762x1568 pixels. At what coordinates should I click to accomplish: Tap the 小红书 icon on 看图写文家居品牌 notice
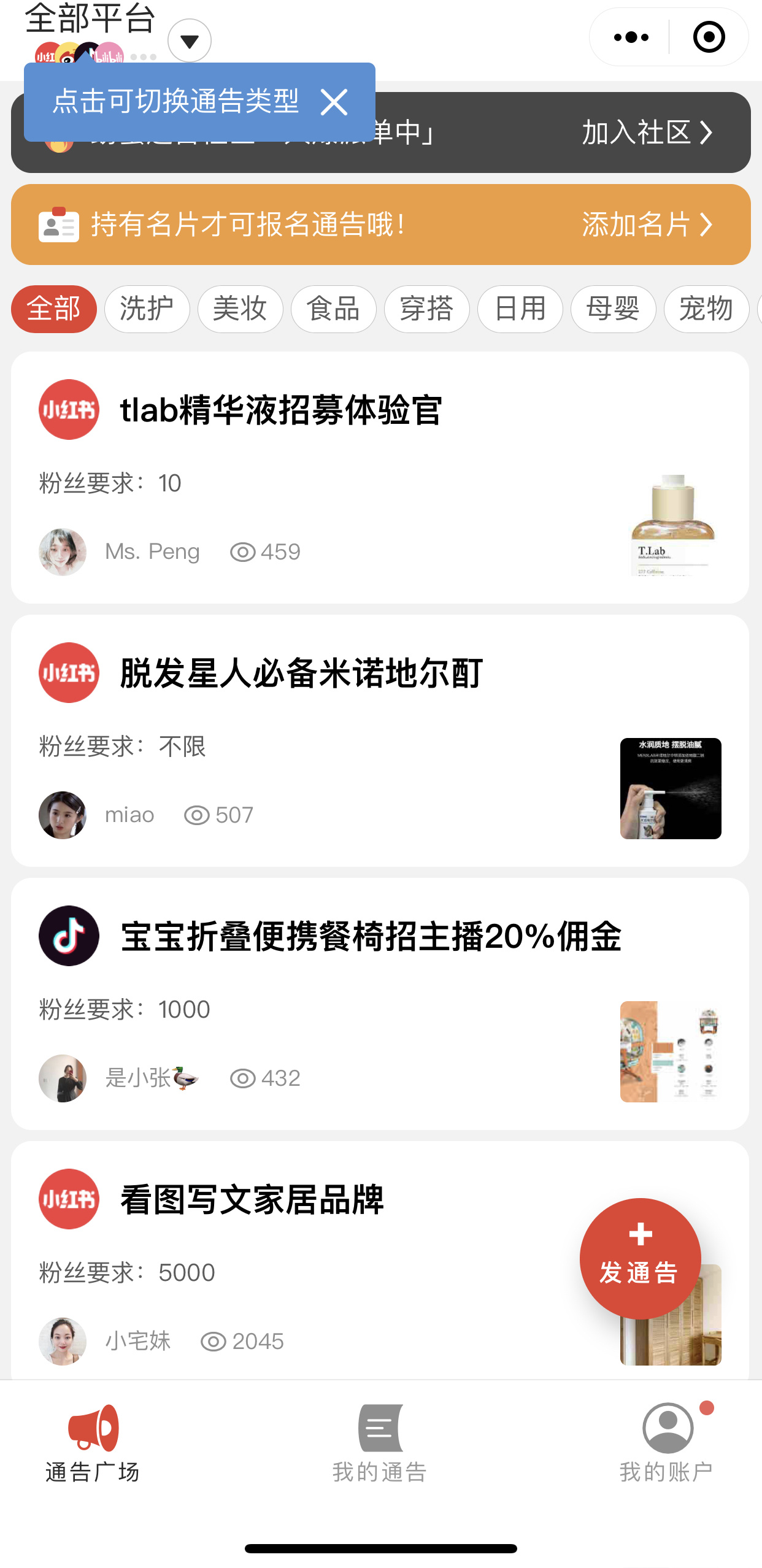(69, 1198)
